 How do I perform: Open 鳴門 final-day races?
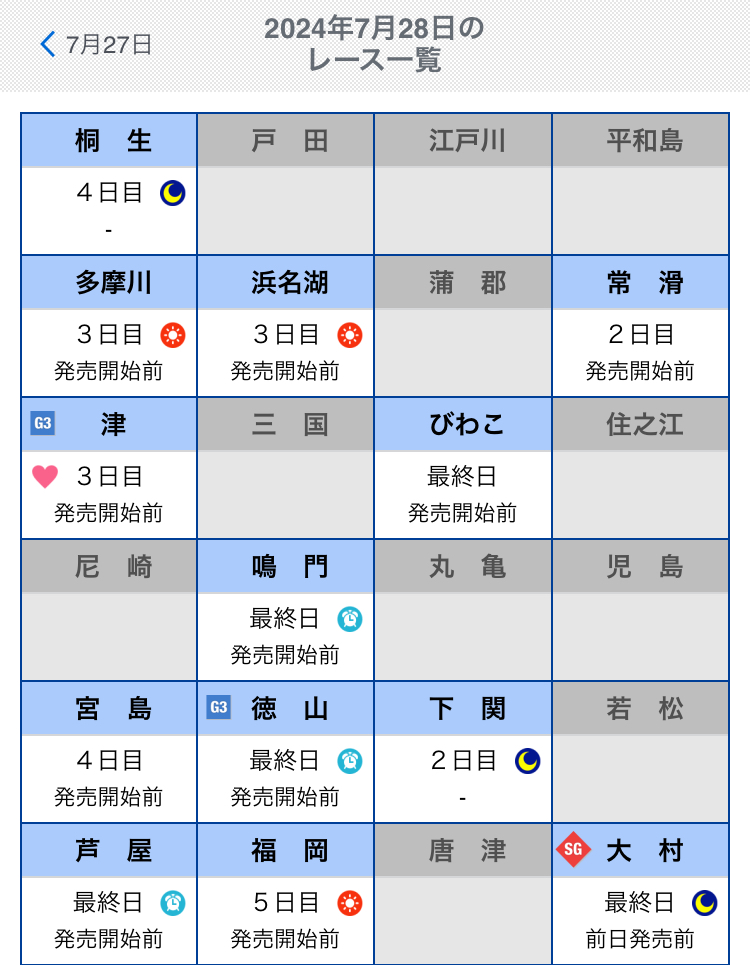pyautogui.click(x=286, y=611)
